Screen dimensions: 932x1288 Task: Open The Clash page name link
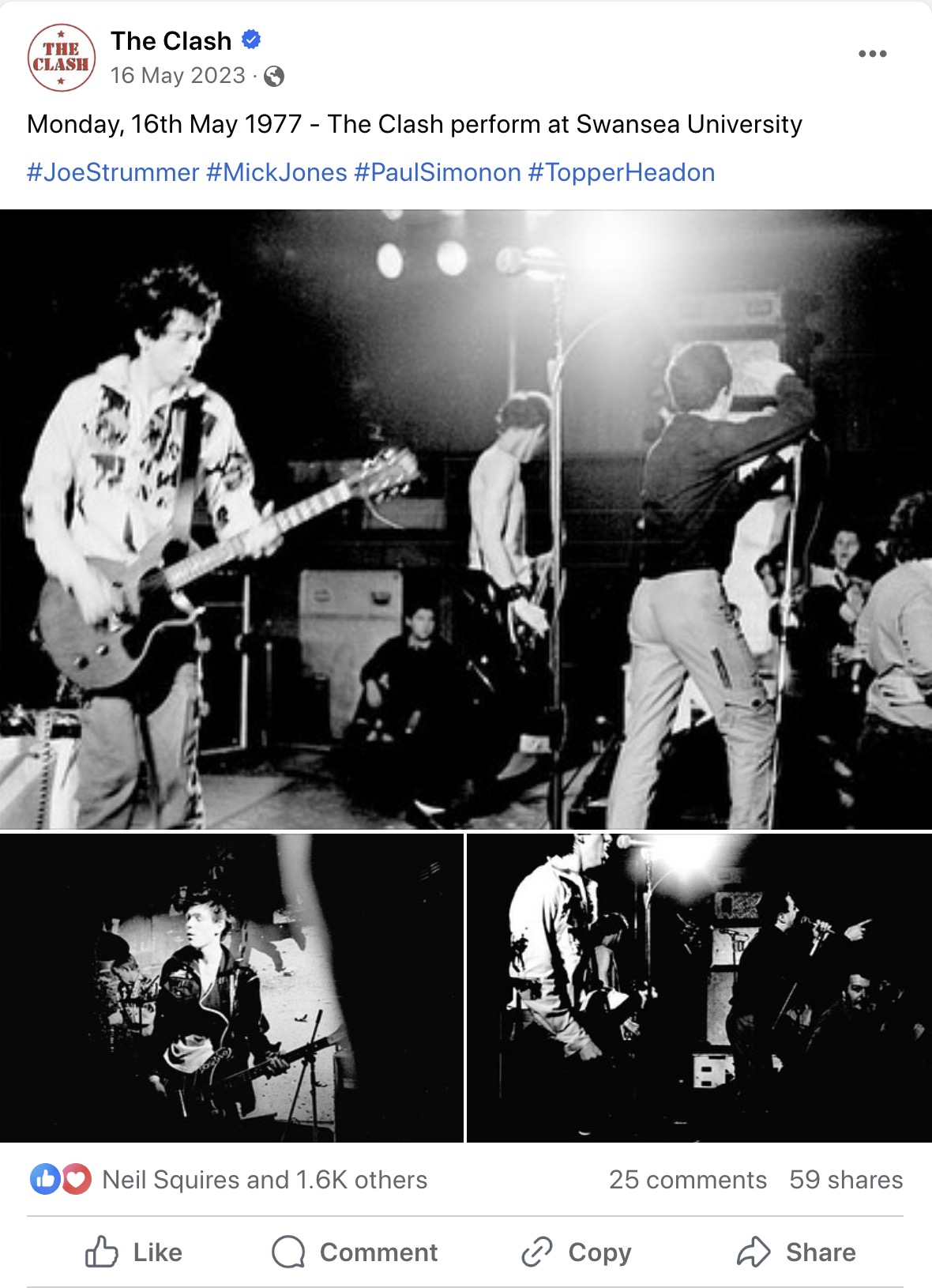tap(171, 41)
